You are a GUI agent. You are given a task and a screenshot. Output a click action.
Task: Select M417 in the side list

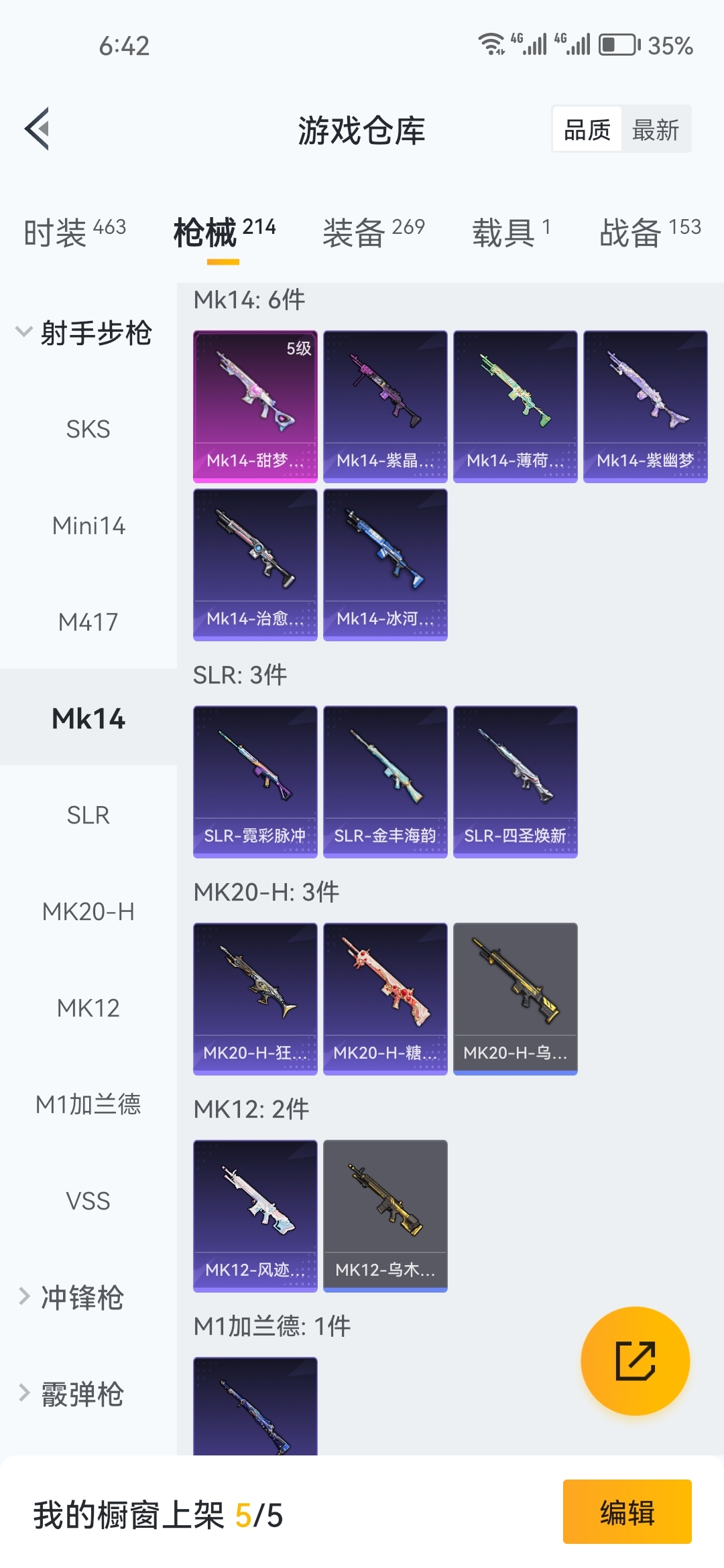coord(88,623)
